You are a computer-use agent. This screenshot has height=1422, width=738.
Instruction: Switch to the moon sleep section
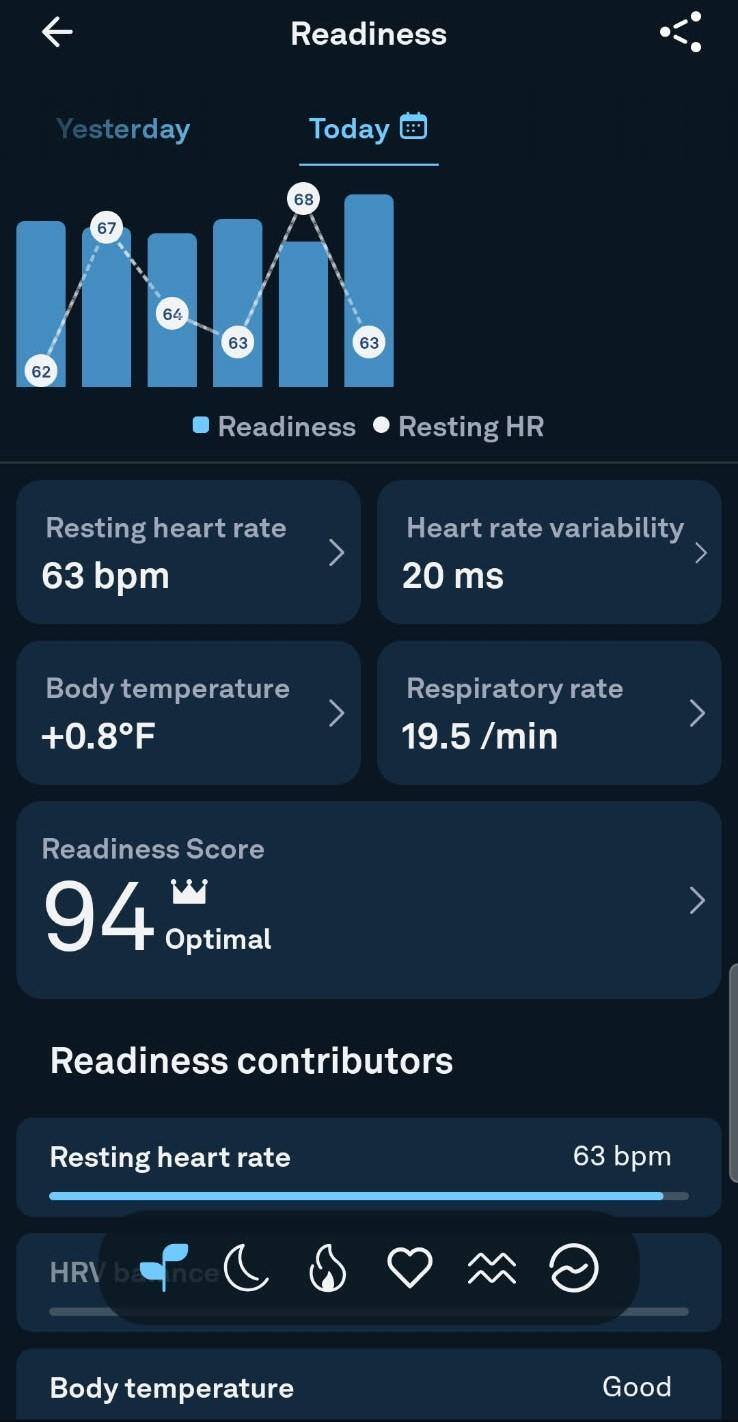[246, 1268]
